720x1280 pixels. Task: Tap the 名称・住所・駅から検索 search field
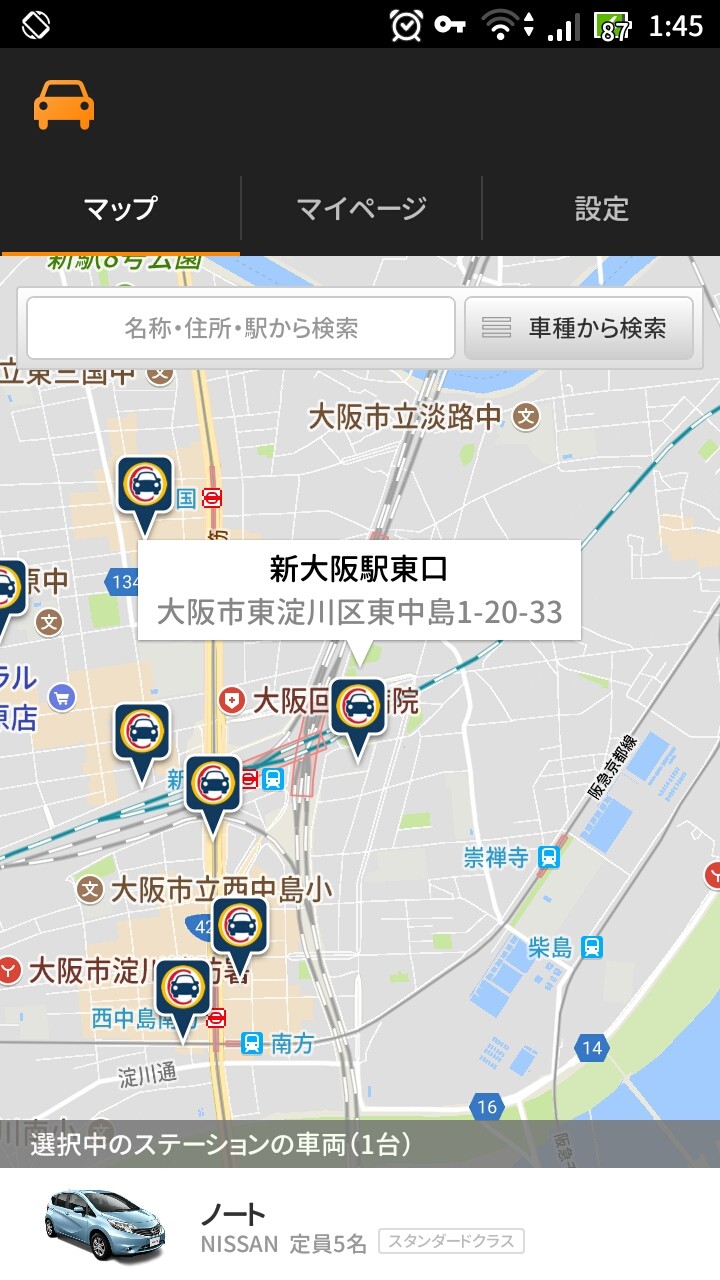pyautogui.click(x=241, y=328)
